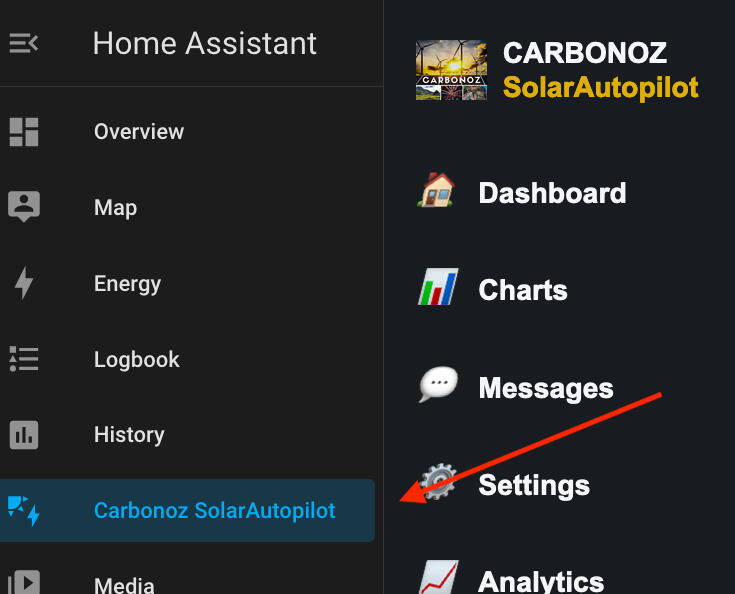The height and width of the screenshot is (594, 735).
Task: View the Logbook
Action: coord(136,360)
